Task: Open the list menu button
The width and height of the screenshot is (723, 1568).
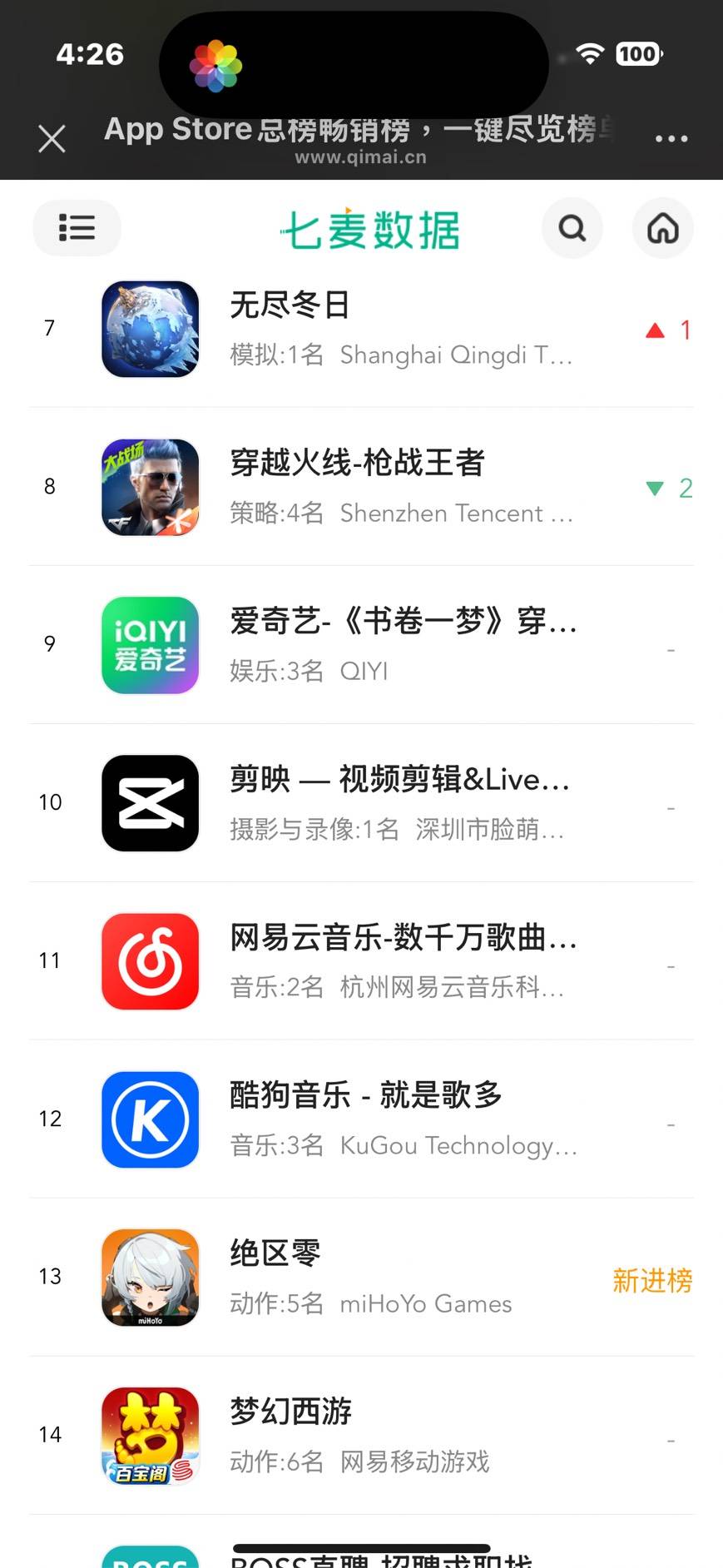Action: (77, 228)
